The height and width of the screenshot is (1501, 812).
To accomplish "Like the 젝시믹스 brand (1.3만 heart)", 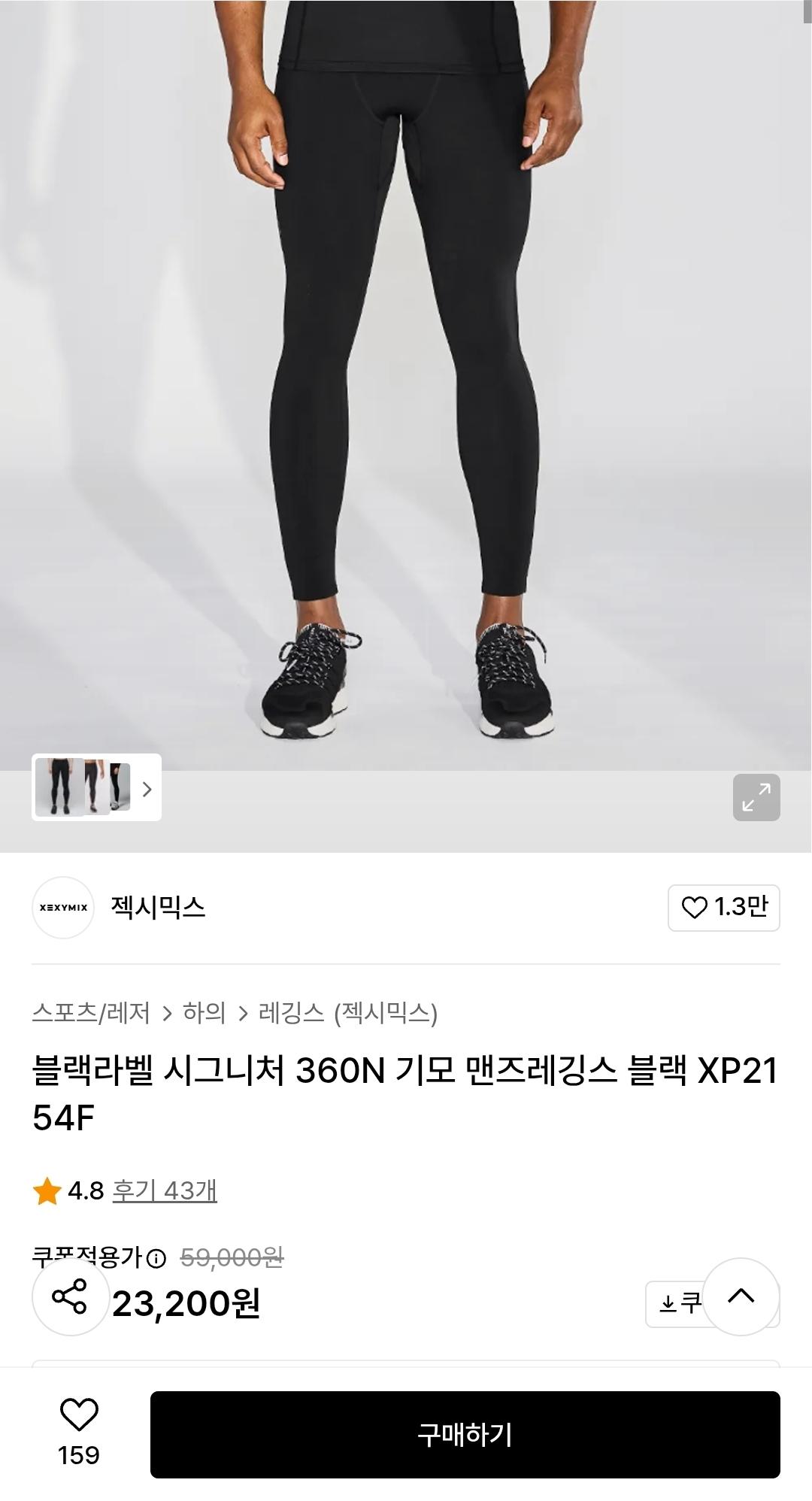I will pos(723,908).
